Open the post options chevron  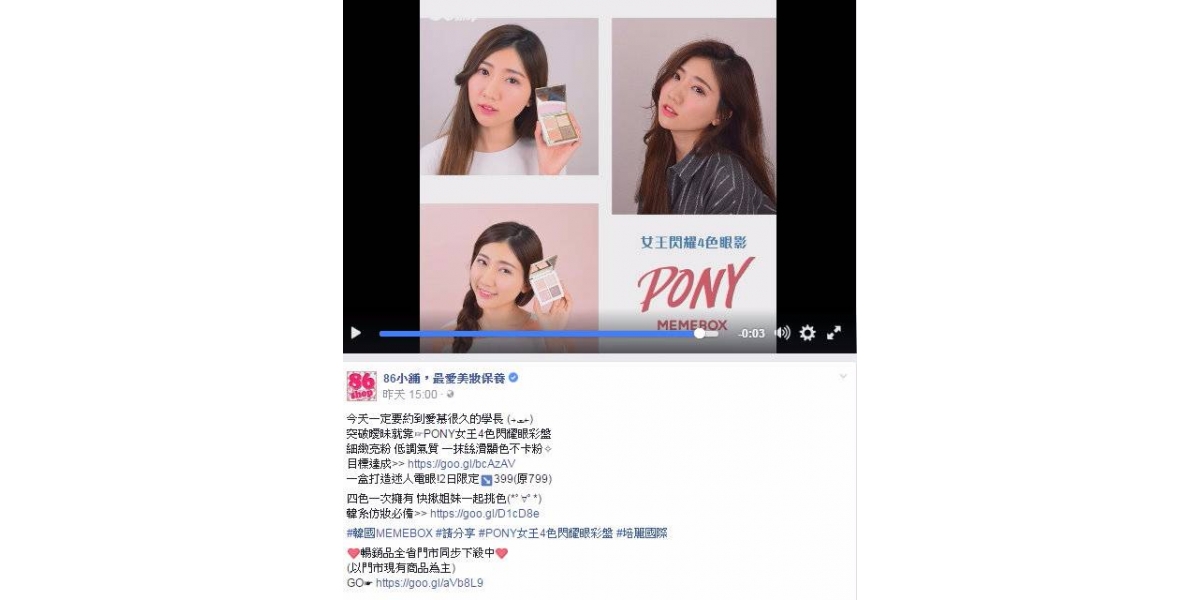coord(843,377)
